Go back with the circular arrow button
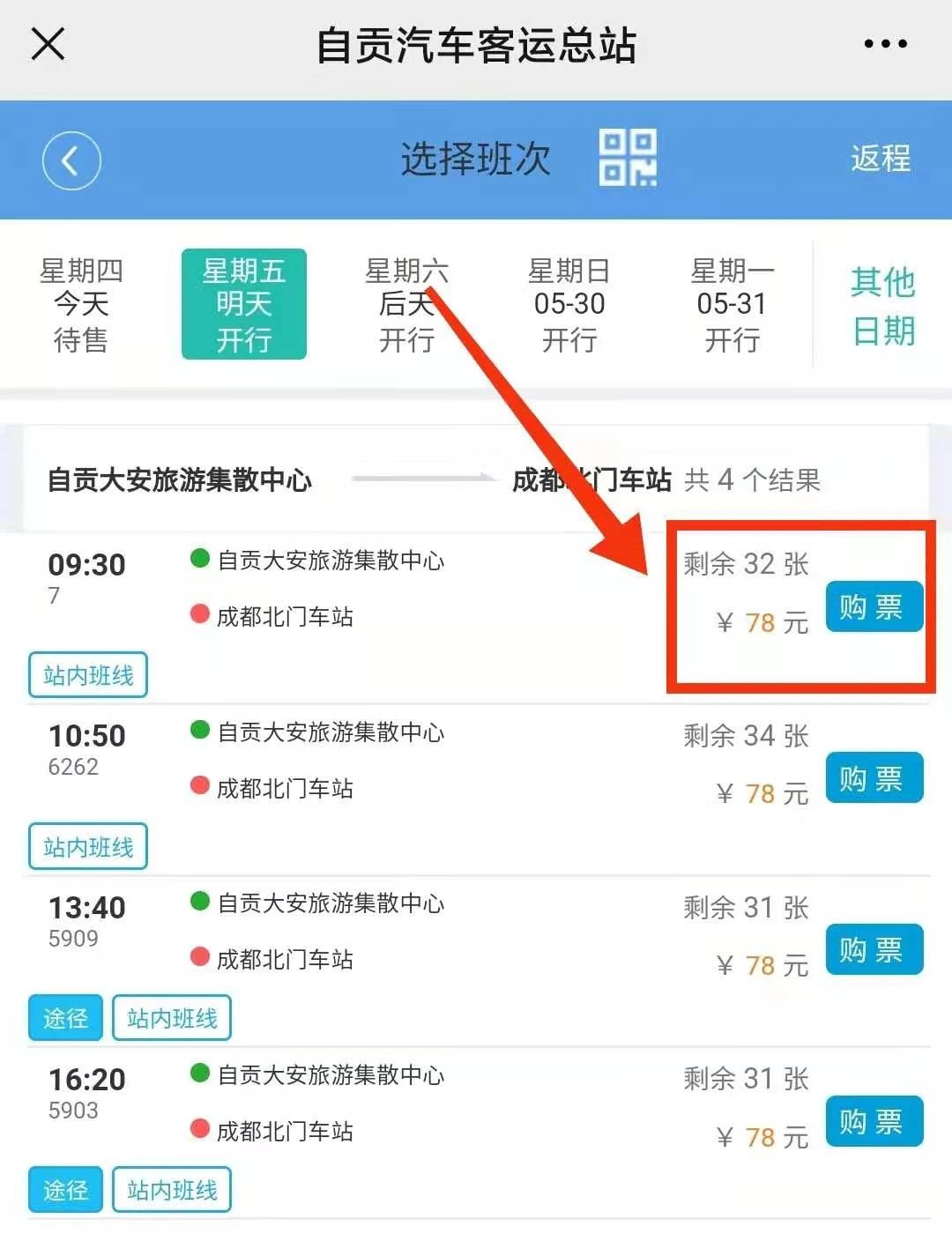952x1241 pixels. pyautogui.click(x=71, y=160)
